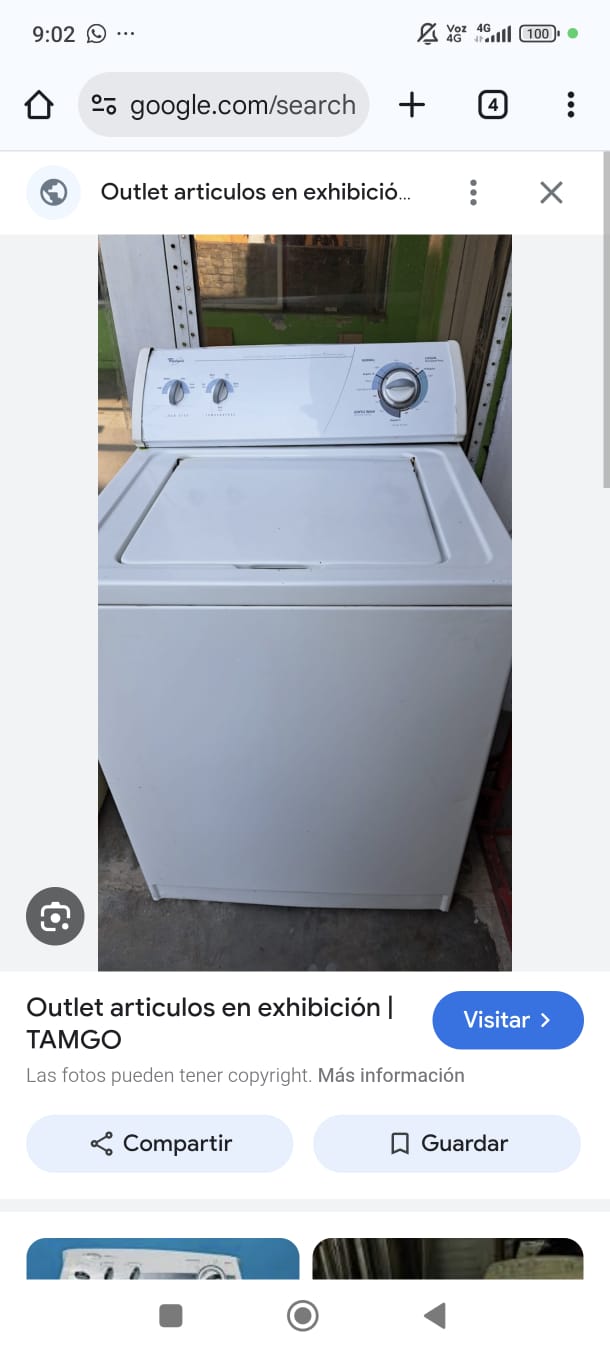
Task: Tap the system back button
Action: pyautogui.click(x=434, y=1316)
